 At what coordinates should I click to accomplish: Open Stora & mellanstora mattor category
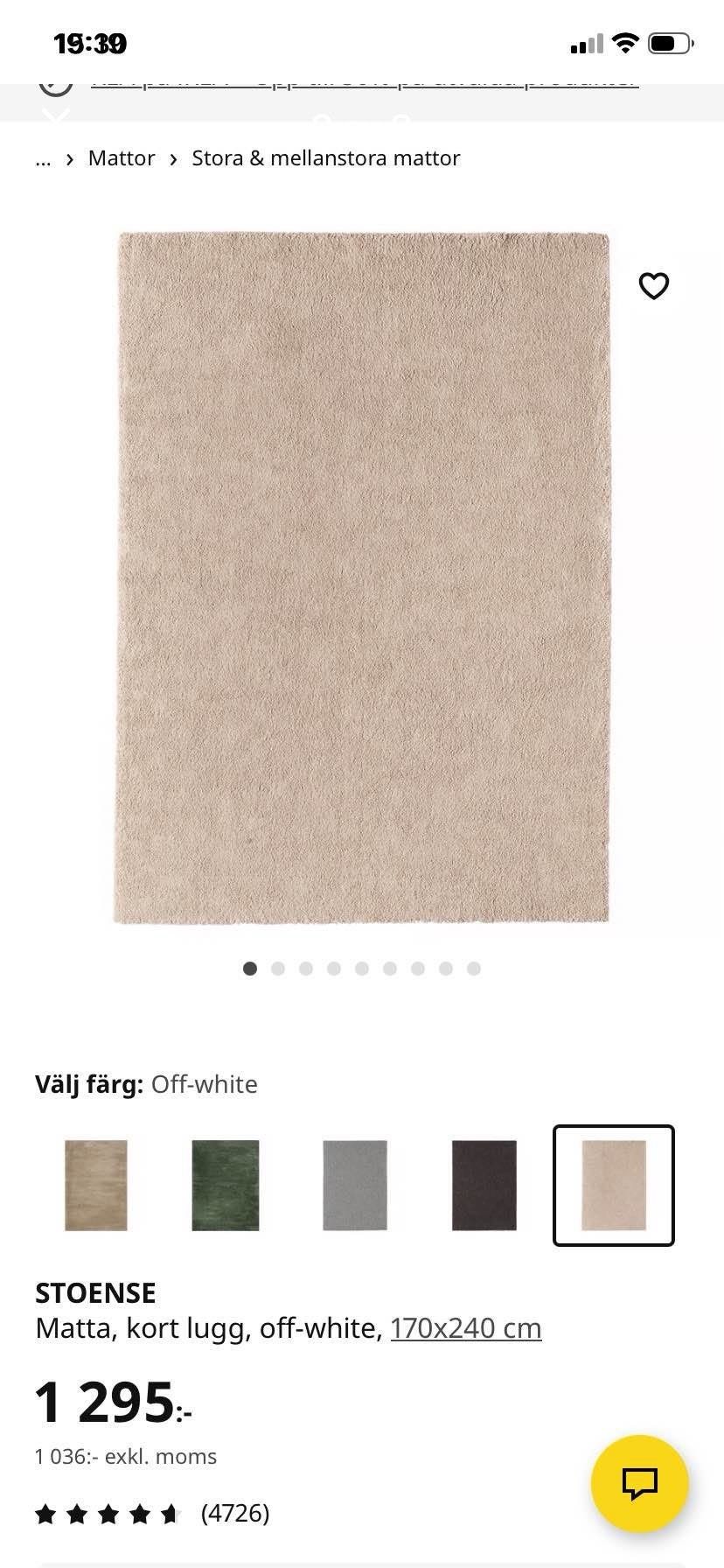324,158
